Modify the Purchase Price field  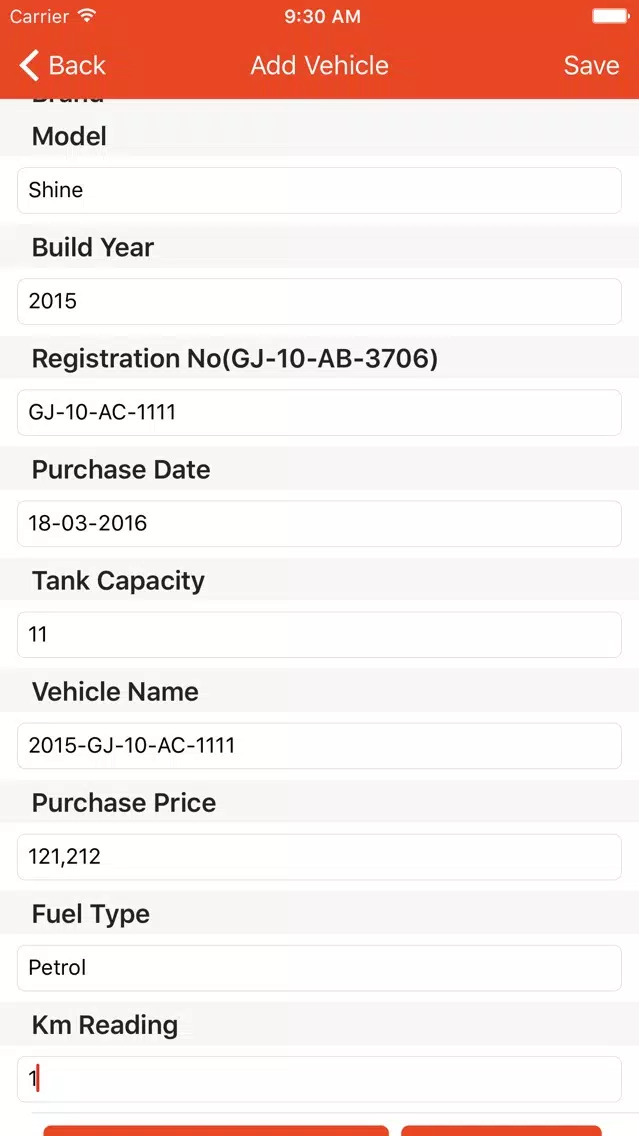click(320, 857)
